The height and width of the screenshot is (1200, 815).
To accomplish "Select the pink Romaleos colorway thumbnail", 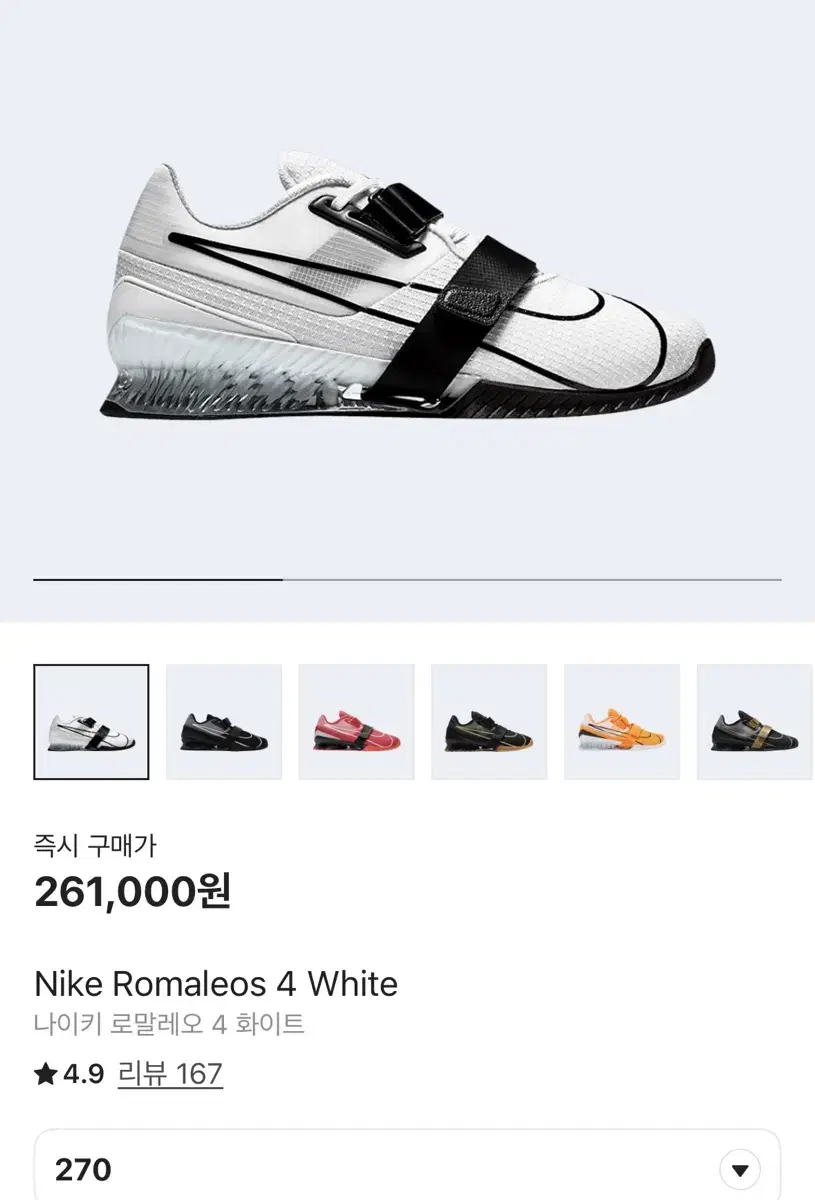I will 357,722.
